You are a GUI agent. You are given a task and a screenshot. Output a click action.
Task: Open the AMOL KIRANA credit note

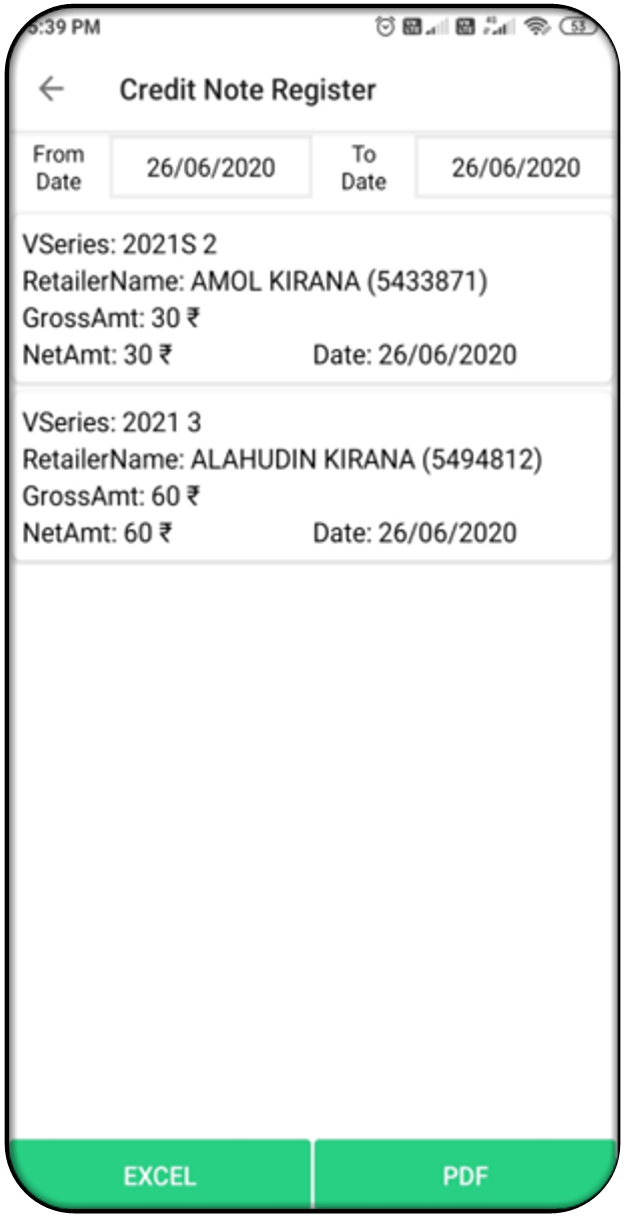pos(311,299)
